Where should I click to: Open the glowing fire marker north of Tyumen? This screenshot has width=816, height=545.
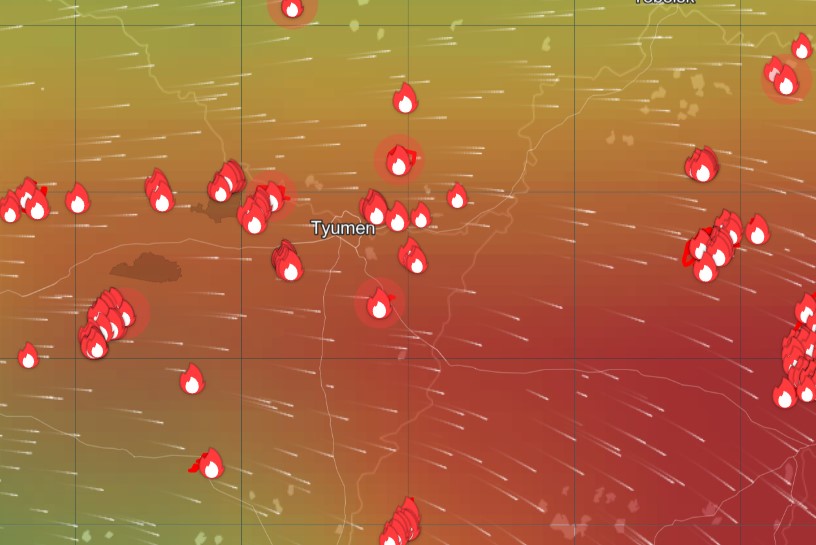coord(399,161)
